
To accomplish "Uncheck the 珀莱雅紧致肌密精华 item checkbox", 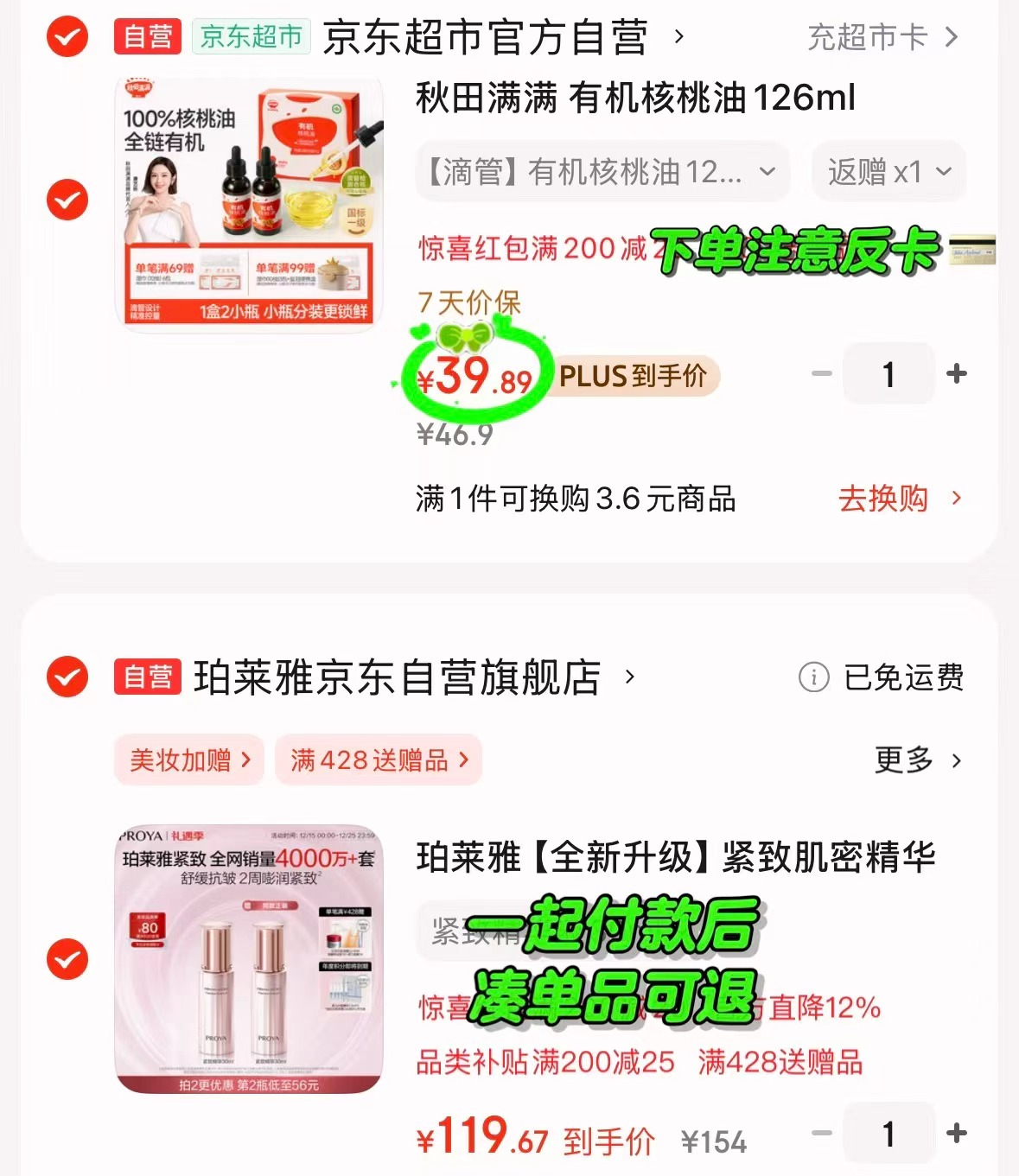I will pyautogui.click(x=67, y=959).
